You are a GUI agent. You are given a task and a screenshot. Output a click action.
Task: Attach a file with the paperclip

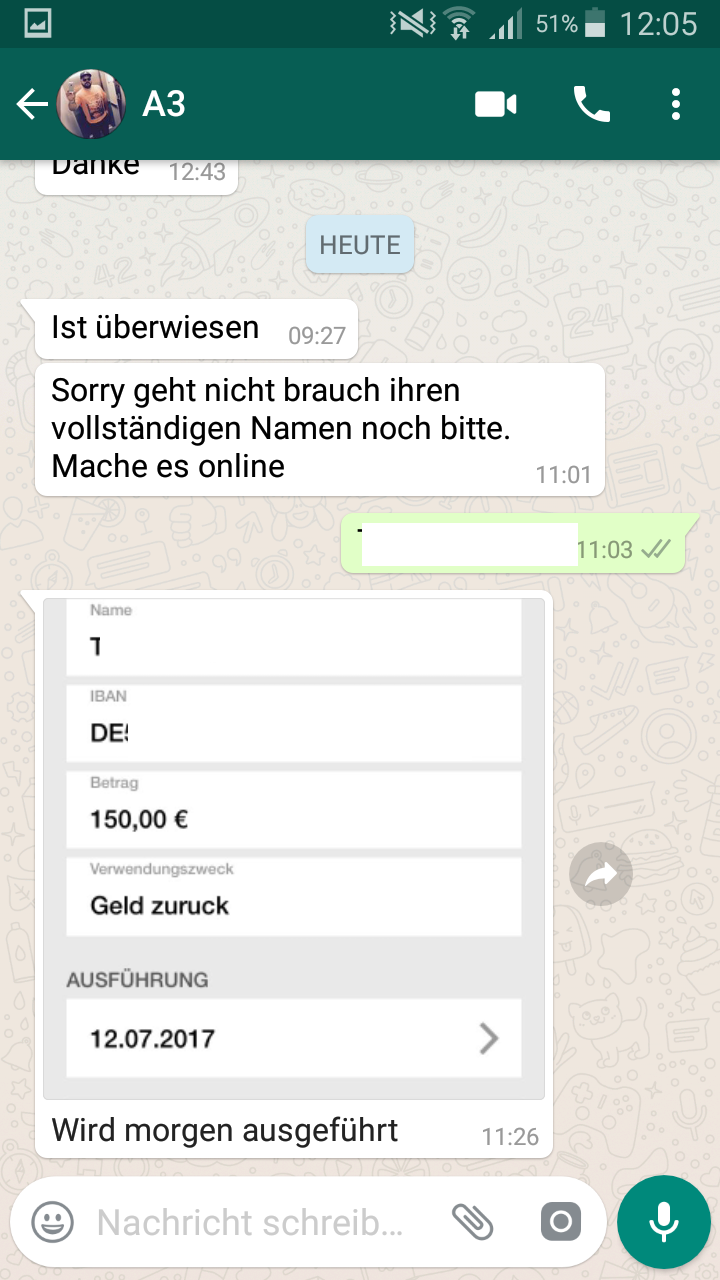point(472,1221)
